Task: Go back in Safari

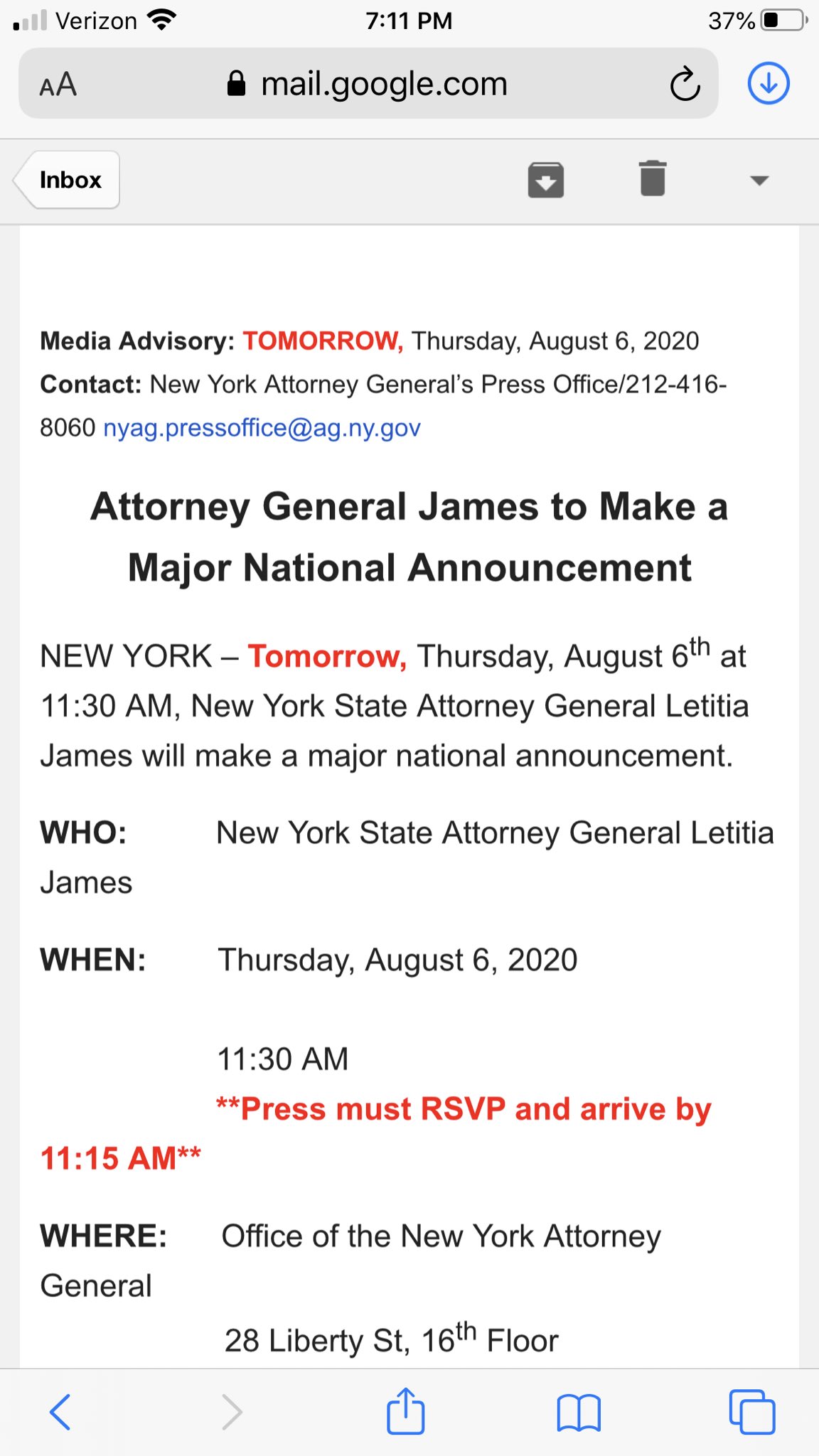Action: (x=60, y=1411)
